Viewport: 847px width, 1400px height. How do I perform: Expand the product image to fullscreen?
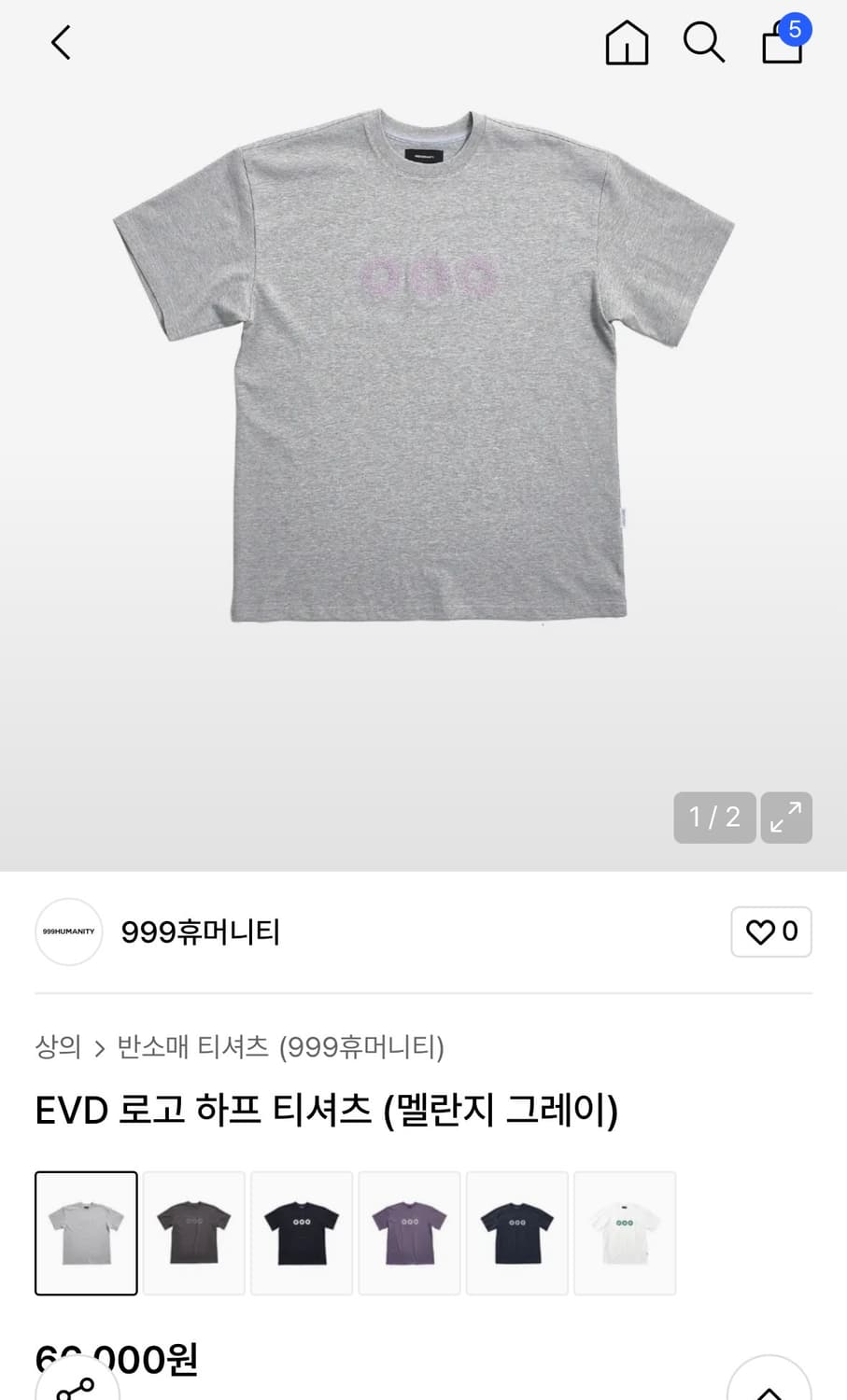786,817
